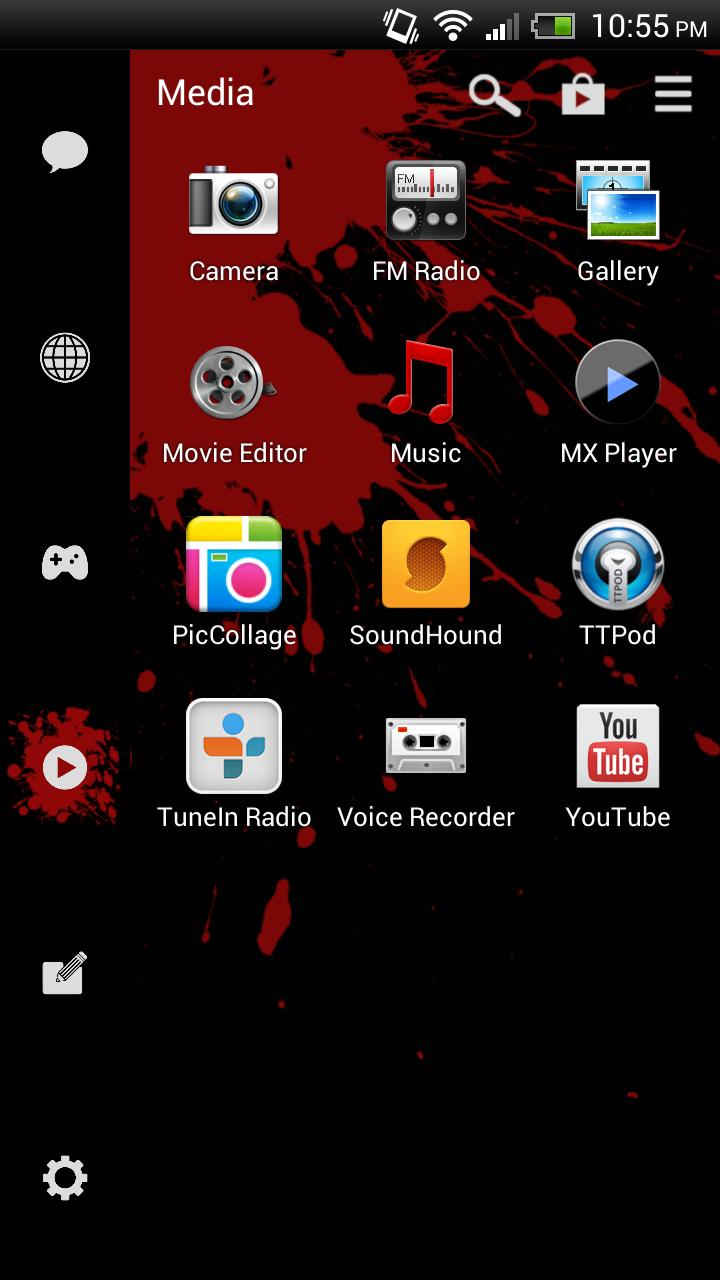This screenshot has width=720, height=1280.
Task: Open YouTube
Action: click(617, 746)
